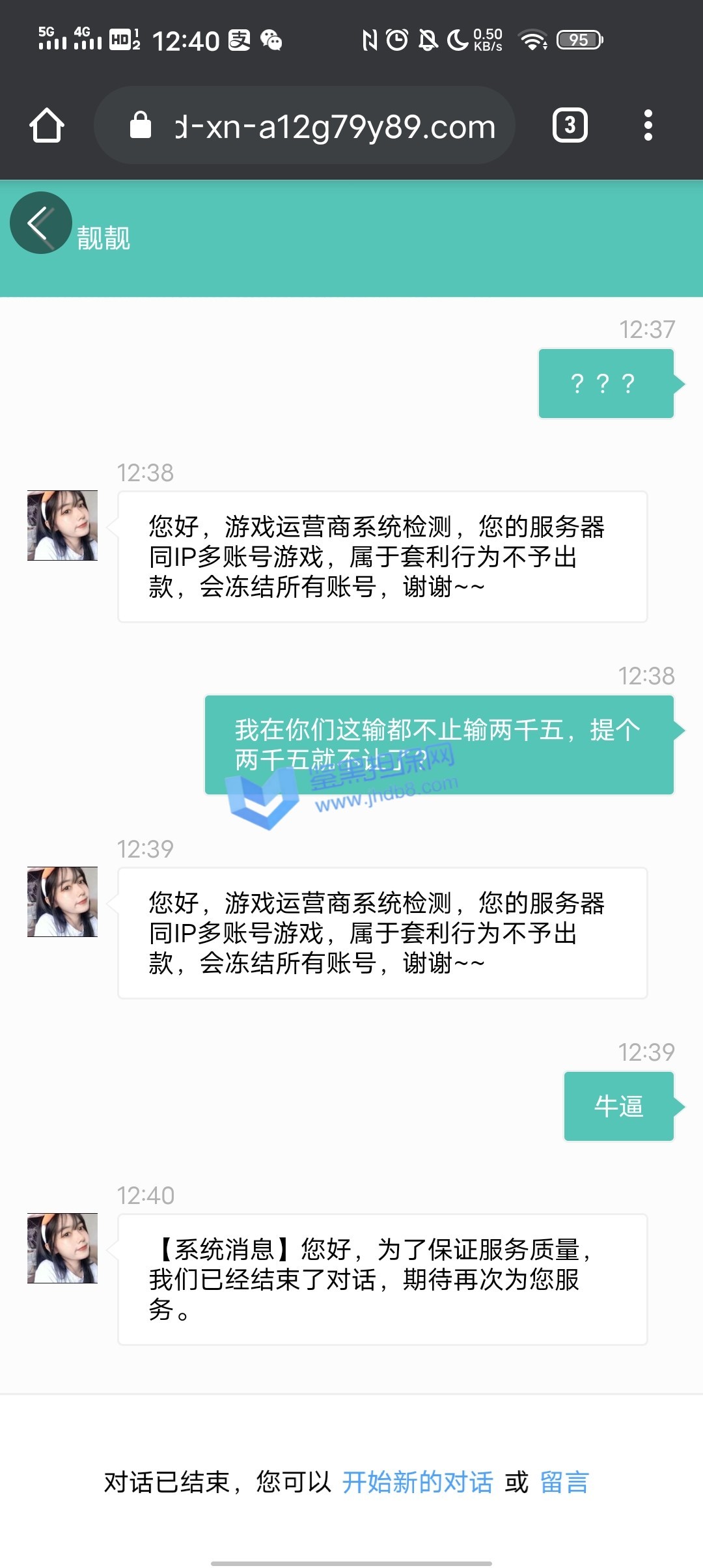Open the browser overflow menu
Screen dimensions: 703x1568
[x=648, y=125]
